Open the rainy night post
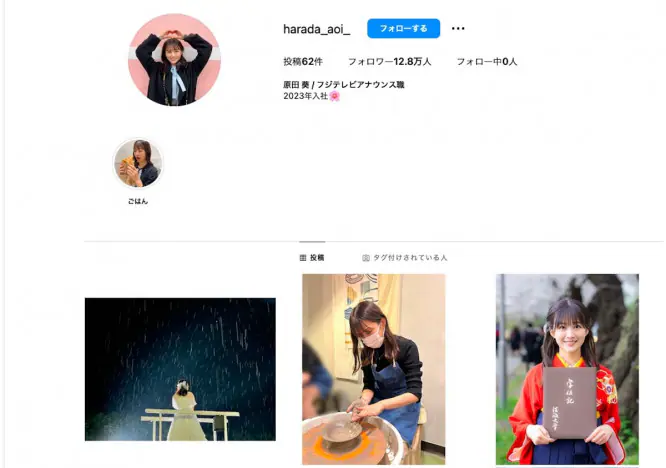 180,369
